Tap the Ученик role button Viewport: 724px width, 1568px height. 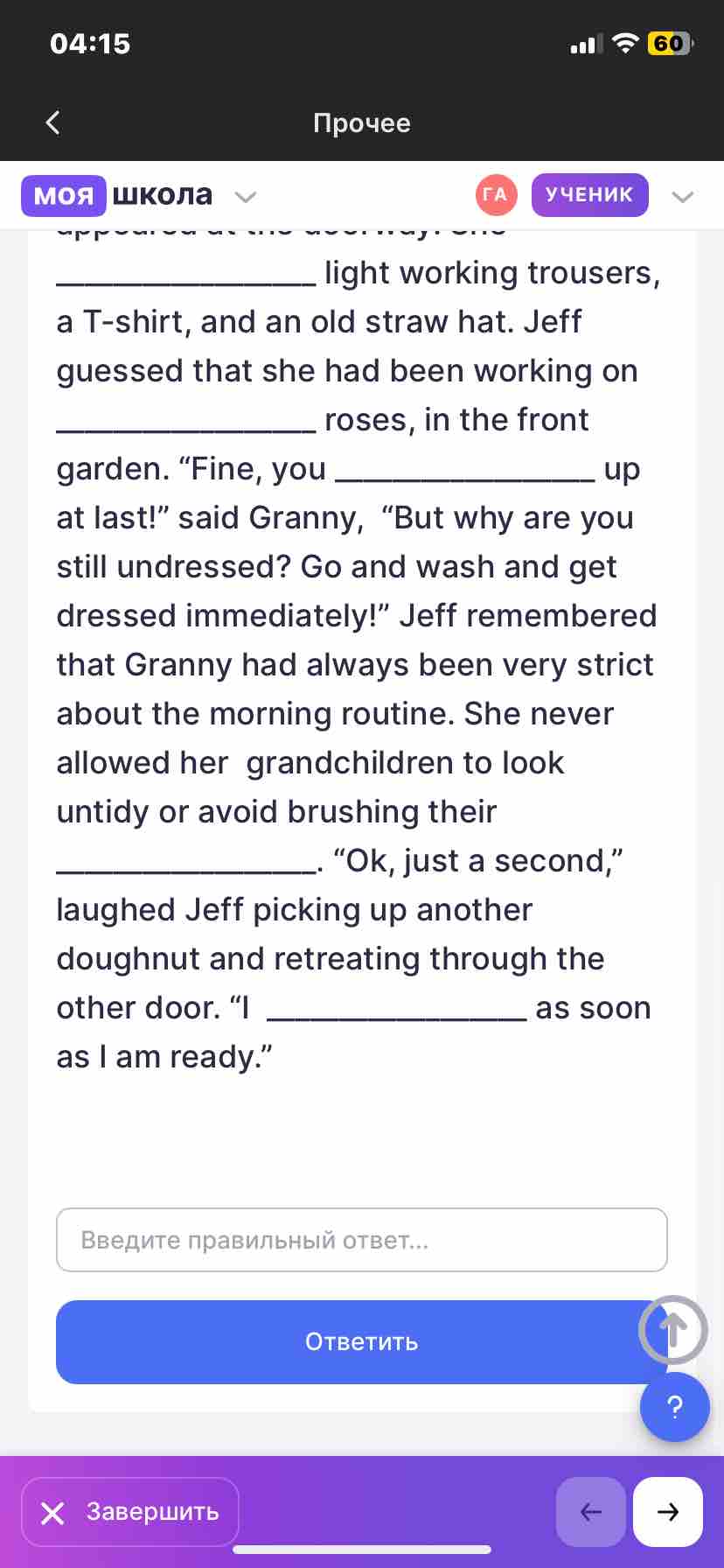(x=589, y=194)
